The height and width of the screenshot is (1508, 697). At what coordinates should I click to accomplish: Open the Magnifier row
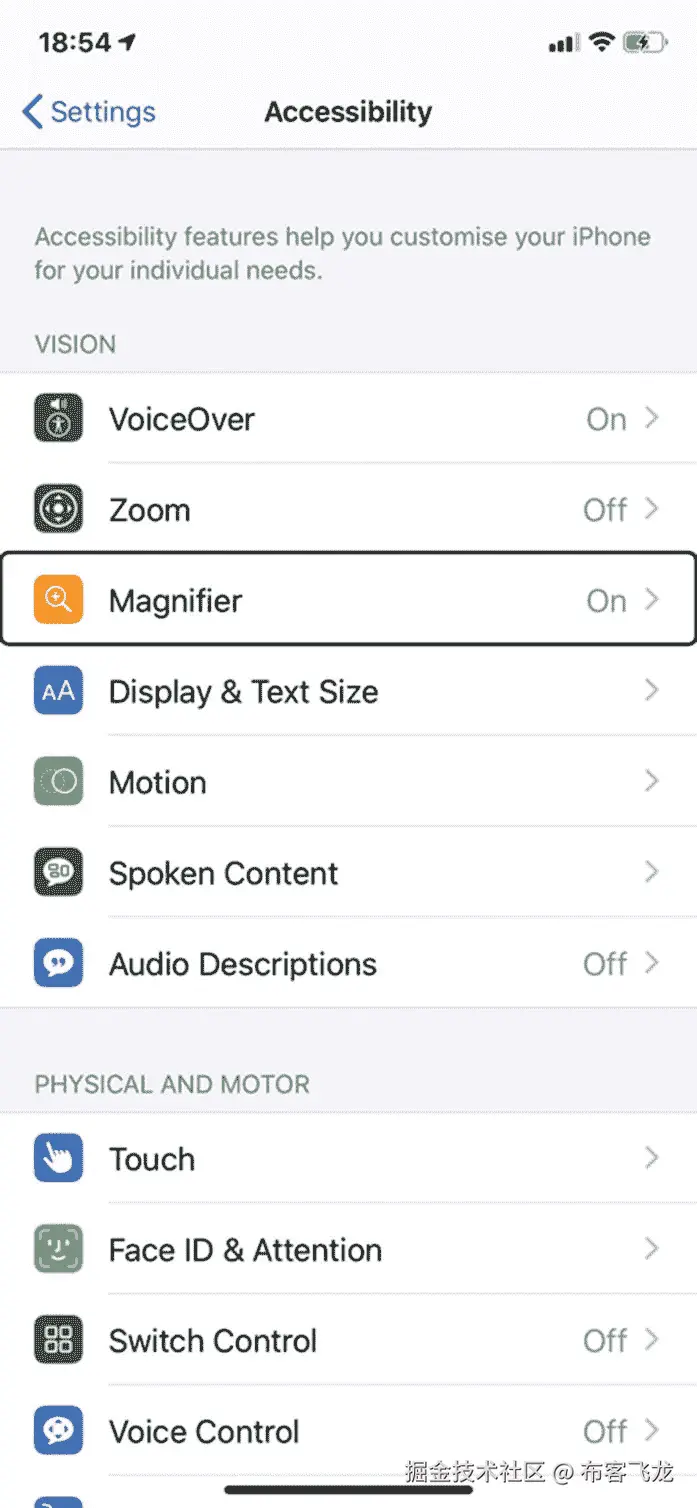pyautogui.click(x=348, y=600)
